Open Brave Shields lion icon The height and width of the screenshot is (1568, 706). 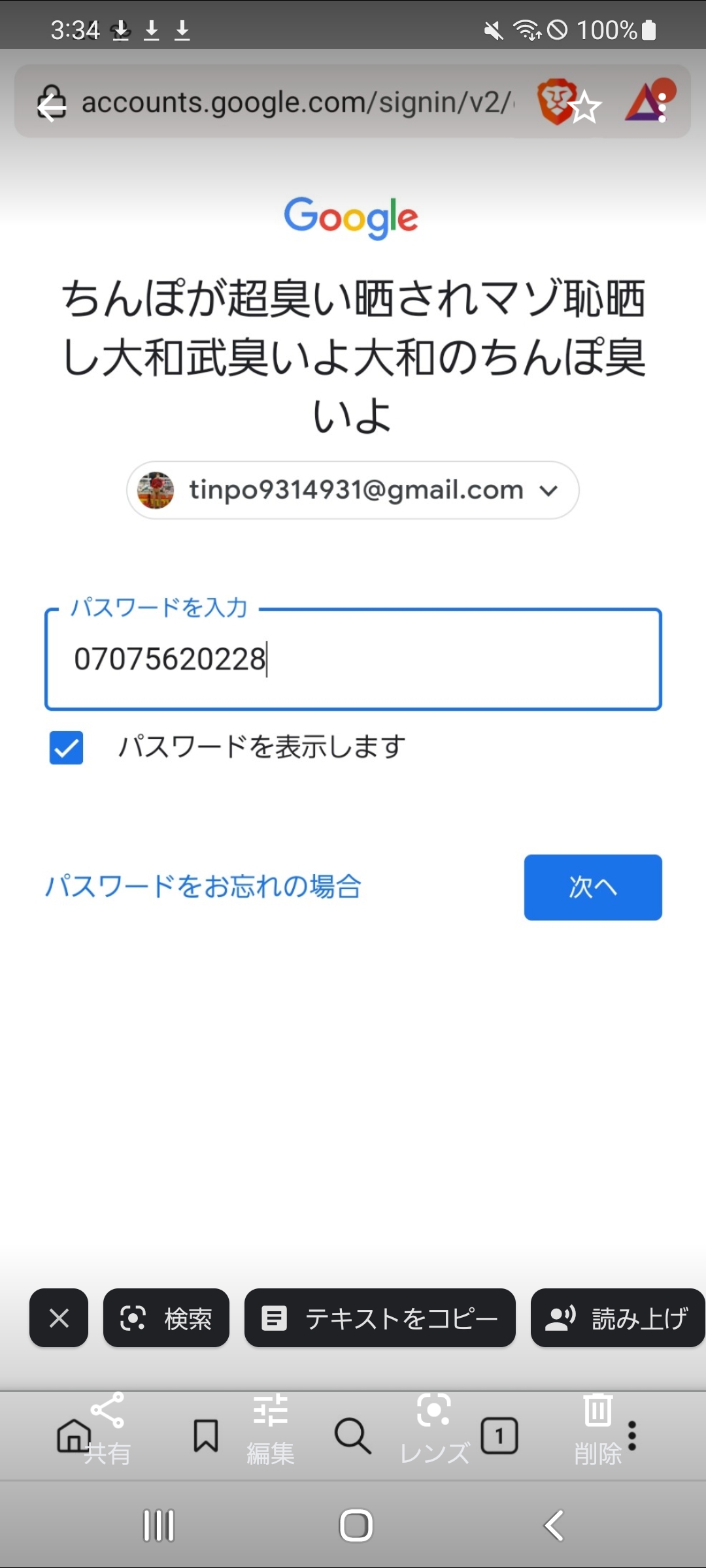coord(554,101)
